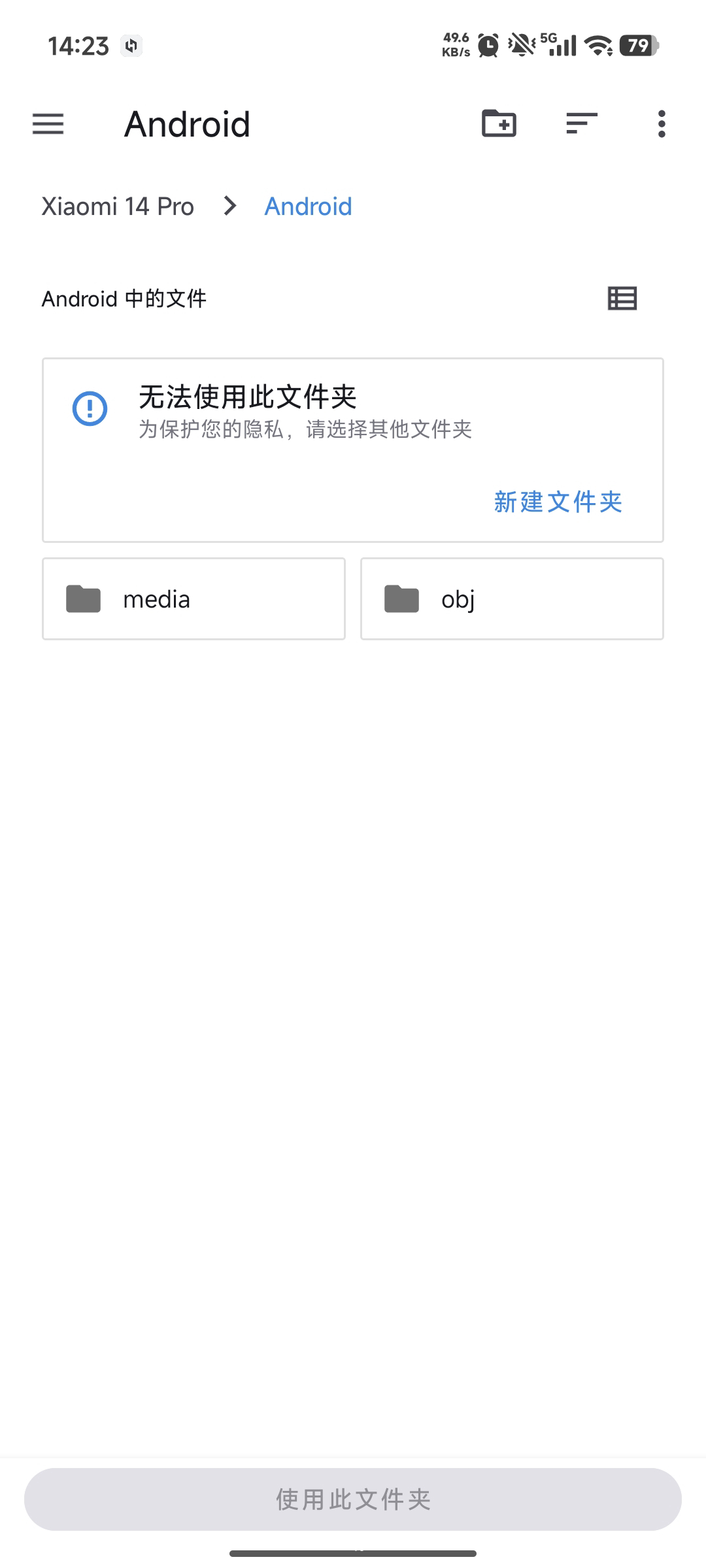Open the three-dot overflow menu
Image resolution: width=706 pixels, height=1568 pixels.
[x=662, y=123]
